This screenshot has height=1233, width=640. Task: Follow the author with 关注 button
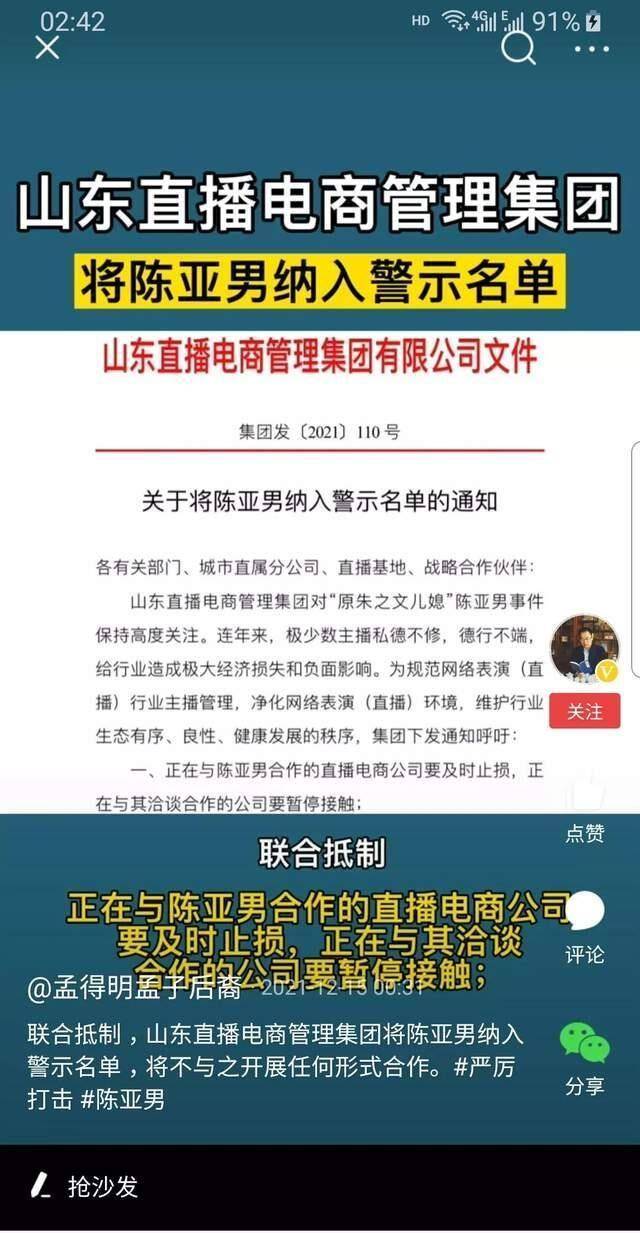[585, 711]
